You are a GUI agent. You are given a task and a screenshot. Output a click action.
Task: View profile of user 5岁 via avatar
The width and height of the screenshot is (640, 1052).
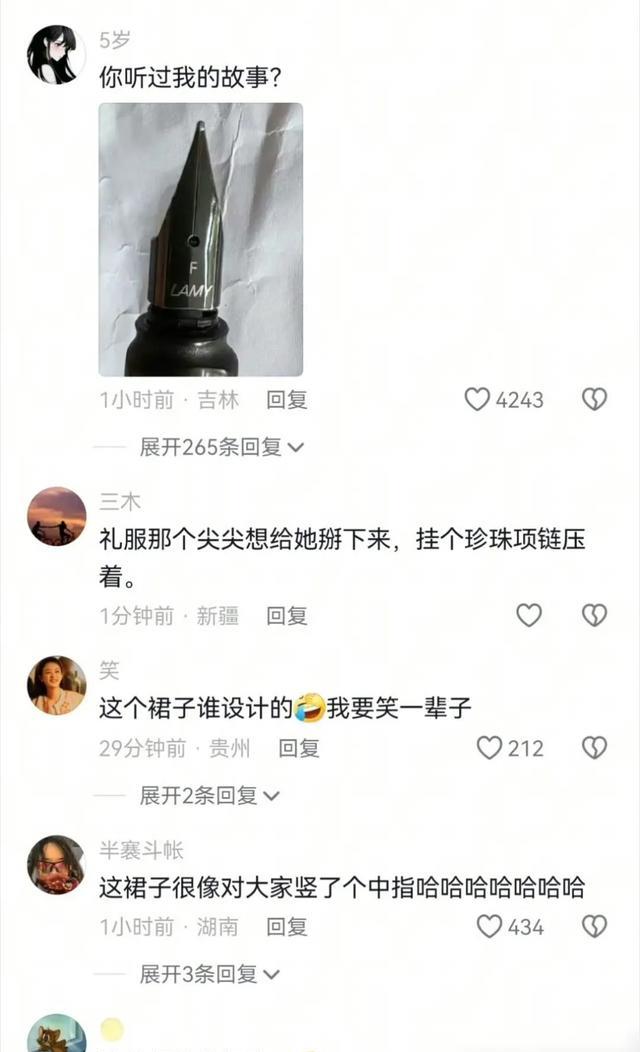click(56, 55)
